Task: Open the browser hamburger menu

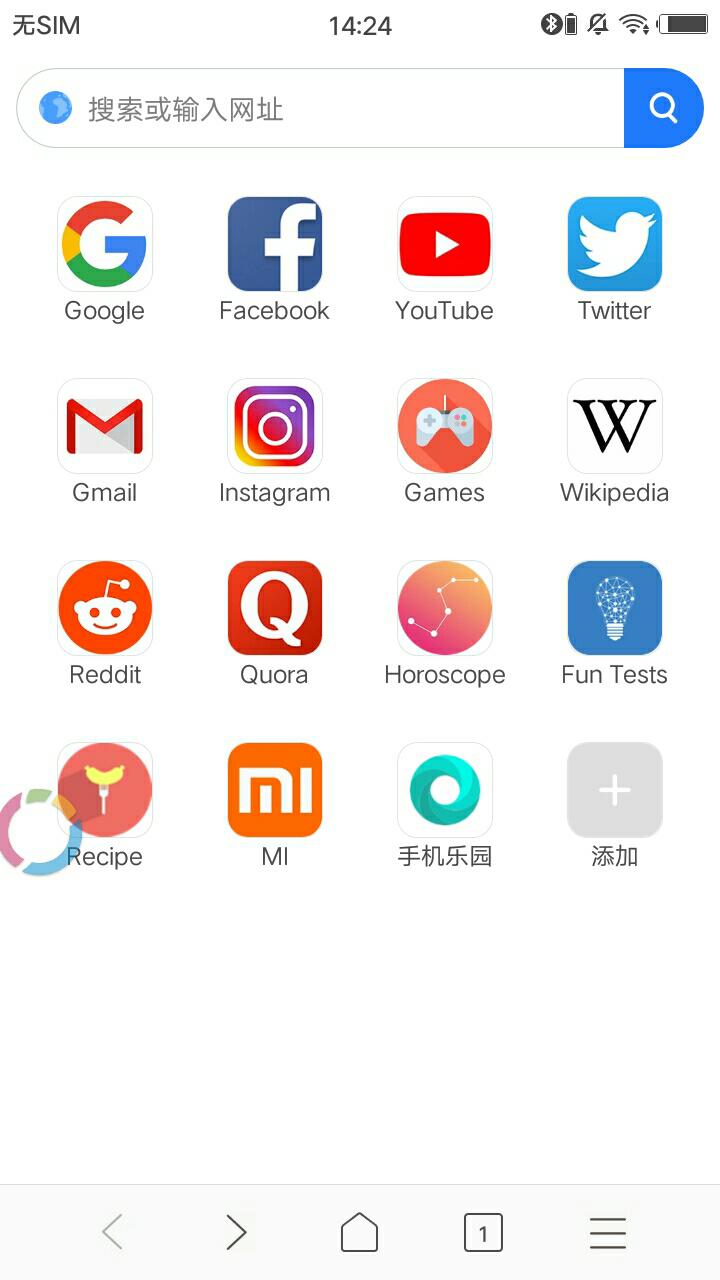Action: (x=607, y=1233)
